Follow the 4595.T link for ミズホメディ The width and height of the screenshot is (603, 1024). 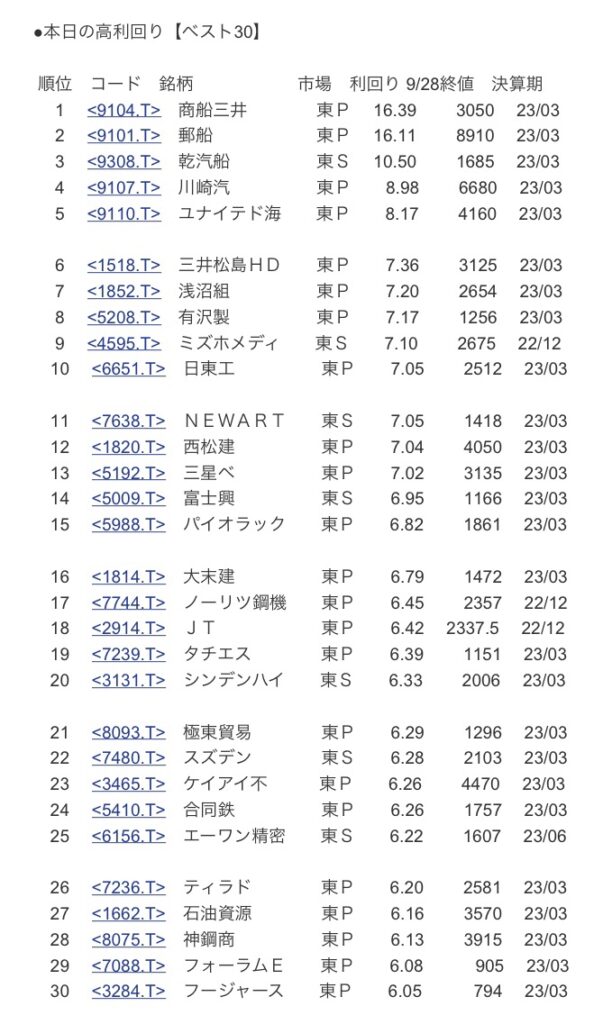pyautogui.click(x=124, y=344)
